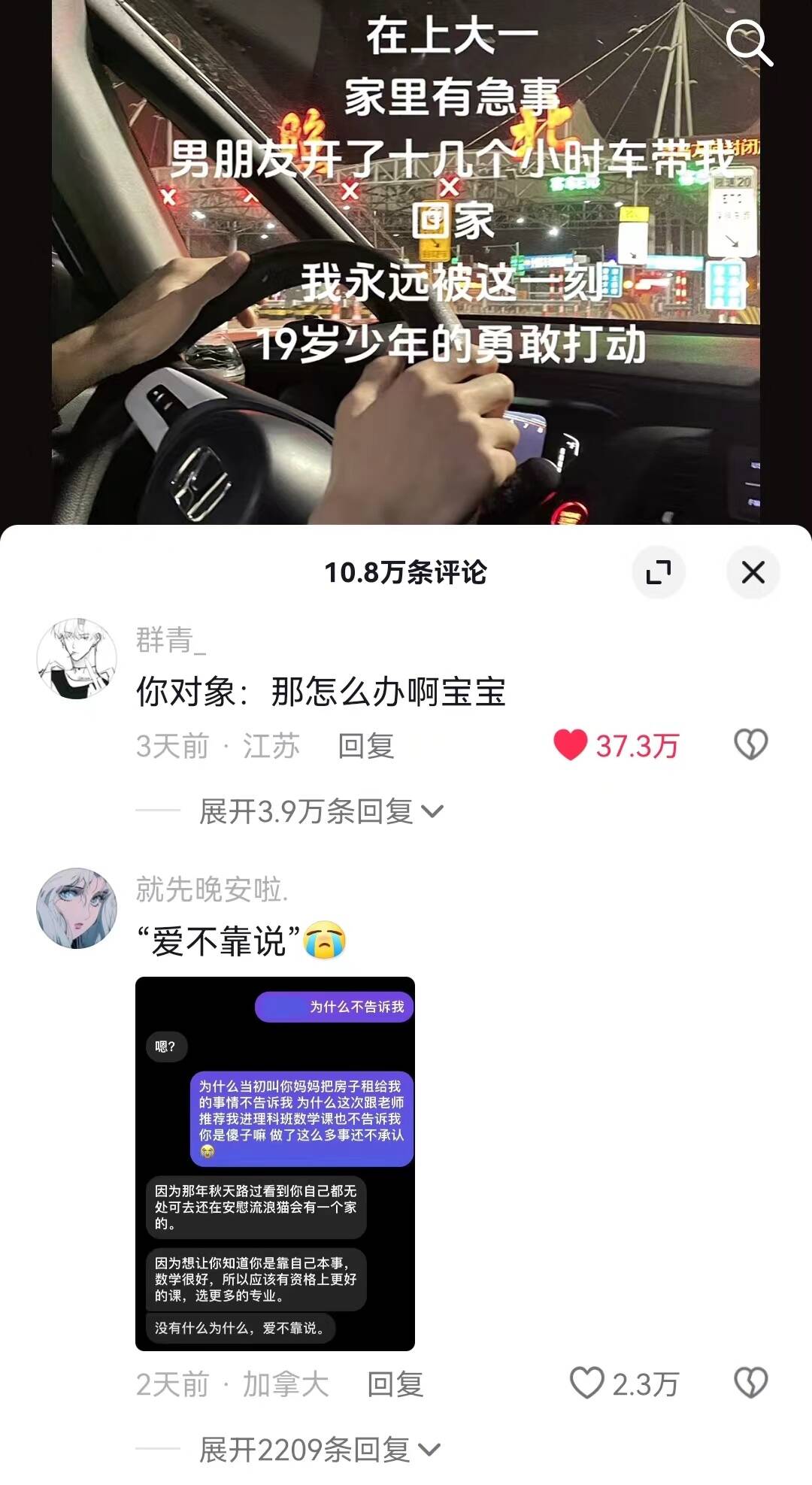Viewport: 812px width, 1485px height.
Task: Open 就先晚安啦. profile avatar
Action: point(77,908)
